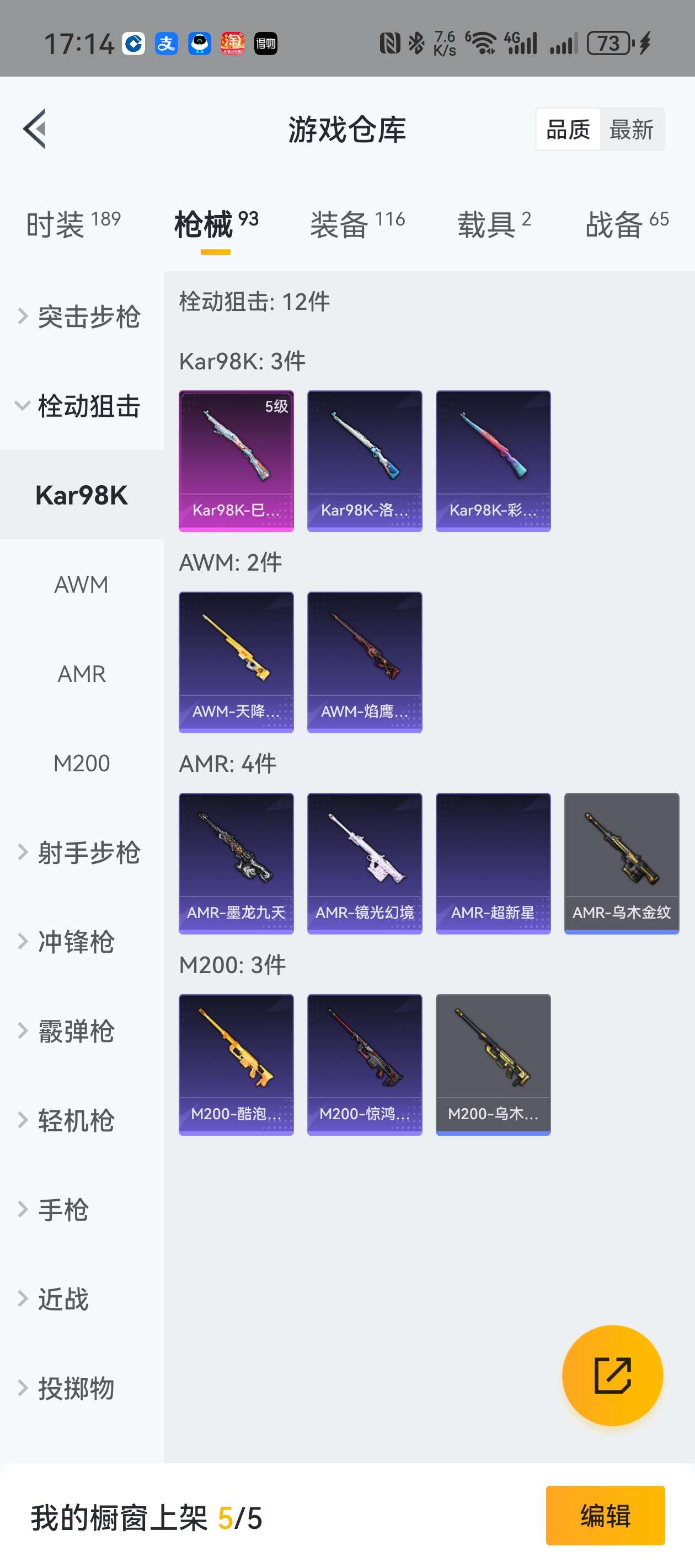Sort the inventory by 最新

click(x=631, y=130)
